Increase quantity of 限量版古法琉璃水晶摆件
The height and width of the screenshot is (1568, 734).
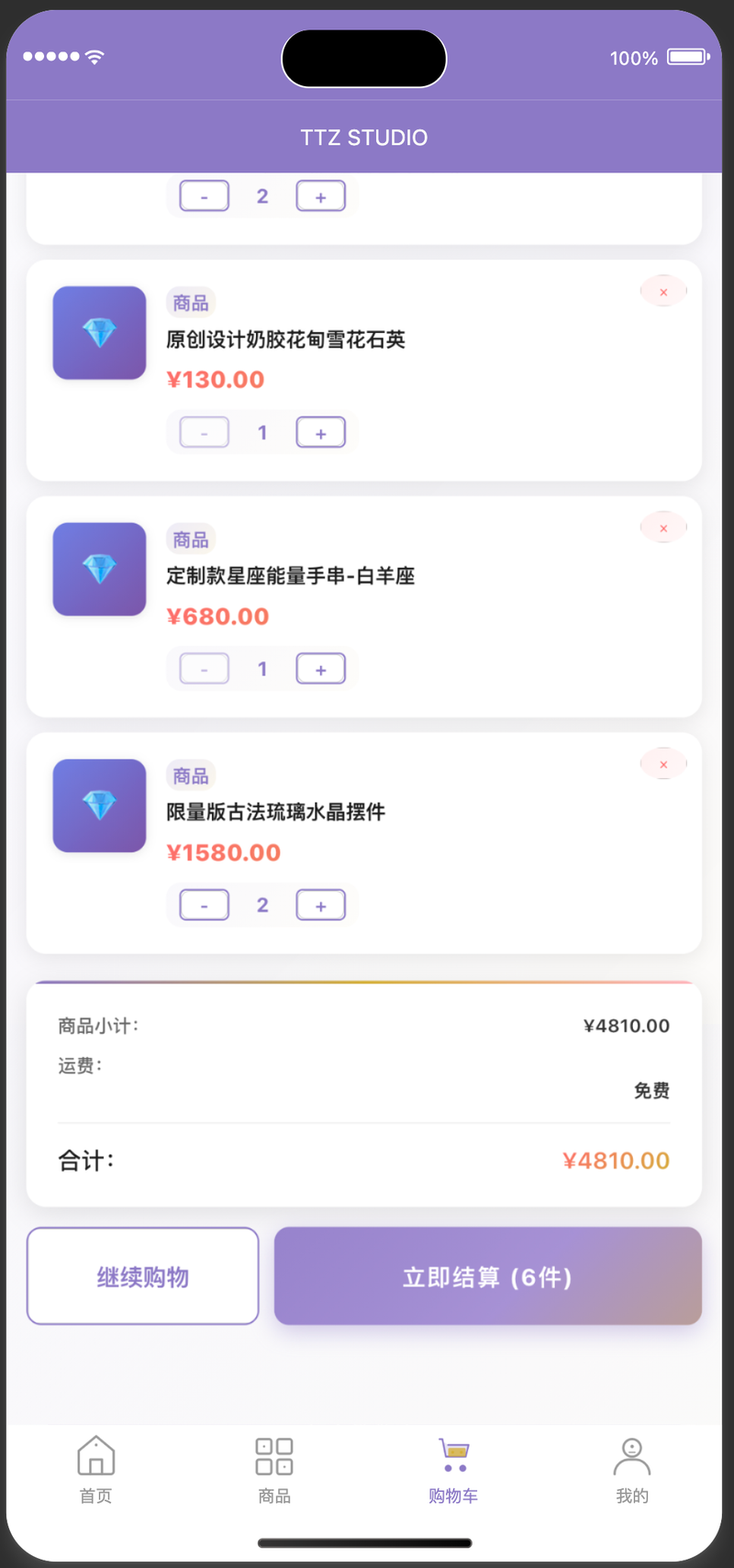click(x=320, y=906)
